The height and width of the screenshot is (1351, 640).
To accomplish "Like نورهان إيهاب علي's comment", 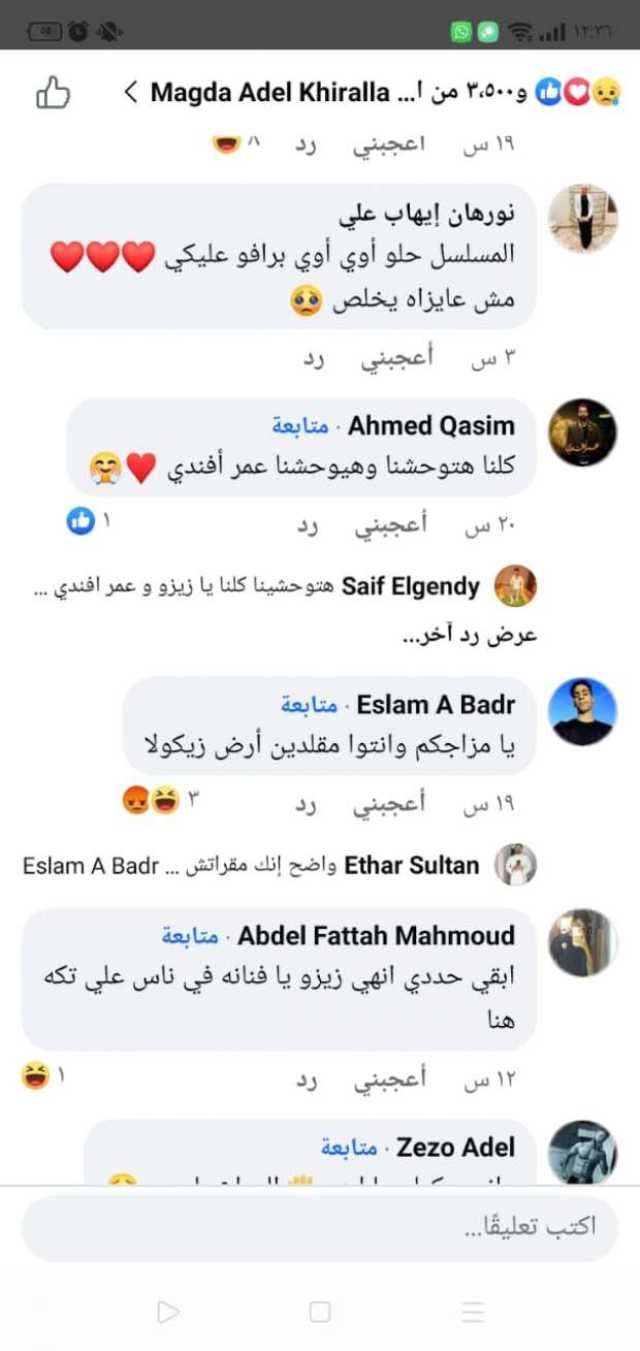I will tap(397, 360).
